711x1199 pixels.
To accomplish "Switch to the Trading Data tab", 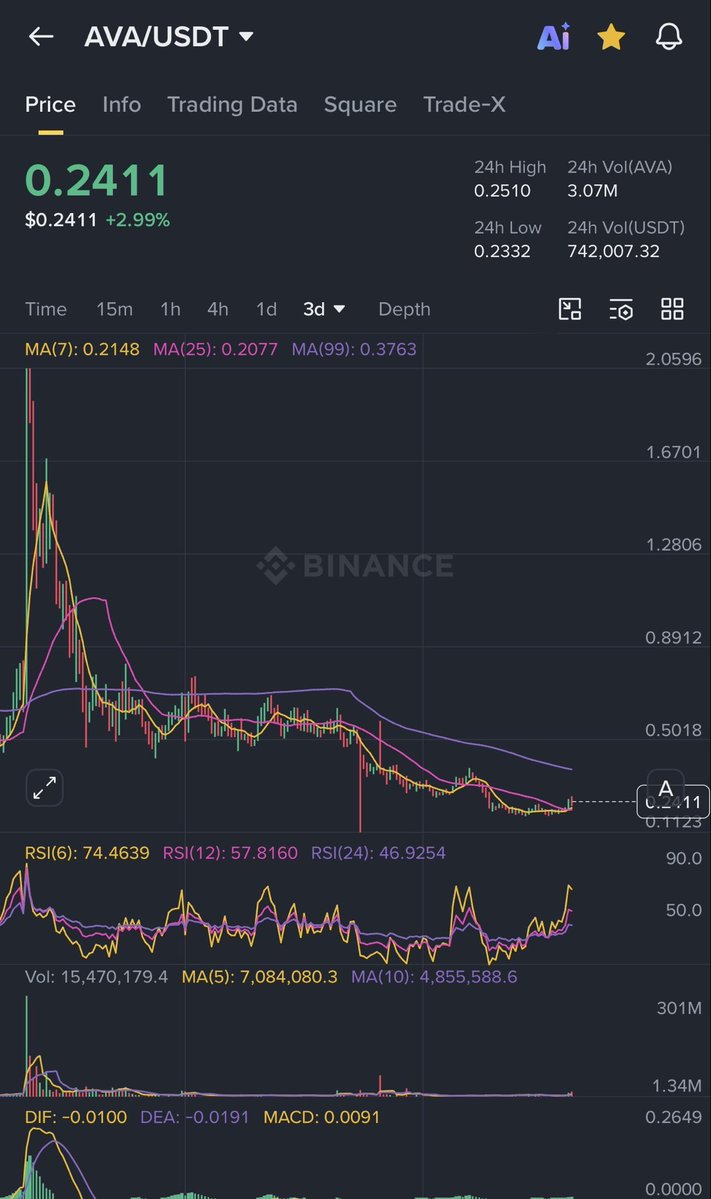I will 232,105.
